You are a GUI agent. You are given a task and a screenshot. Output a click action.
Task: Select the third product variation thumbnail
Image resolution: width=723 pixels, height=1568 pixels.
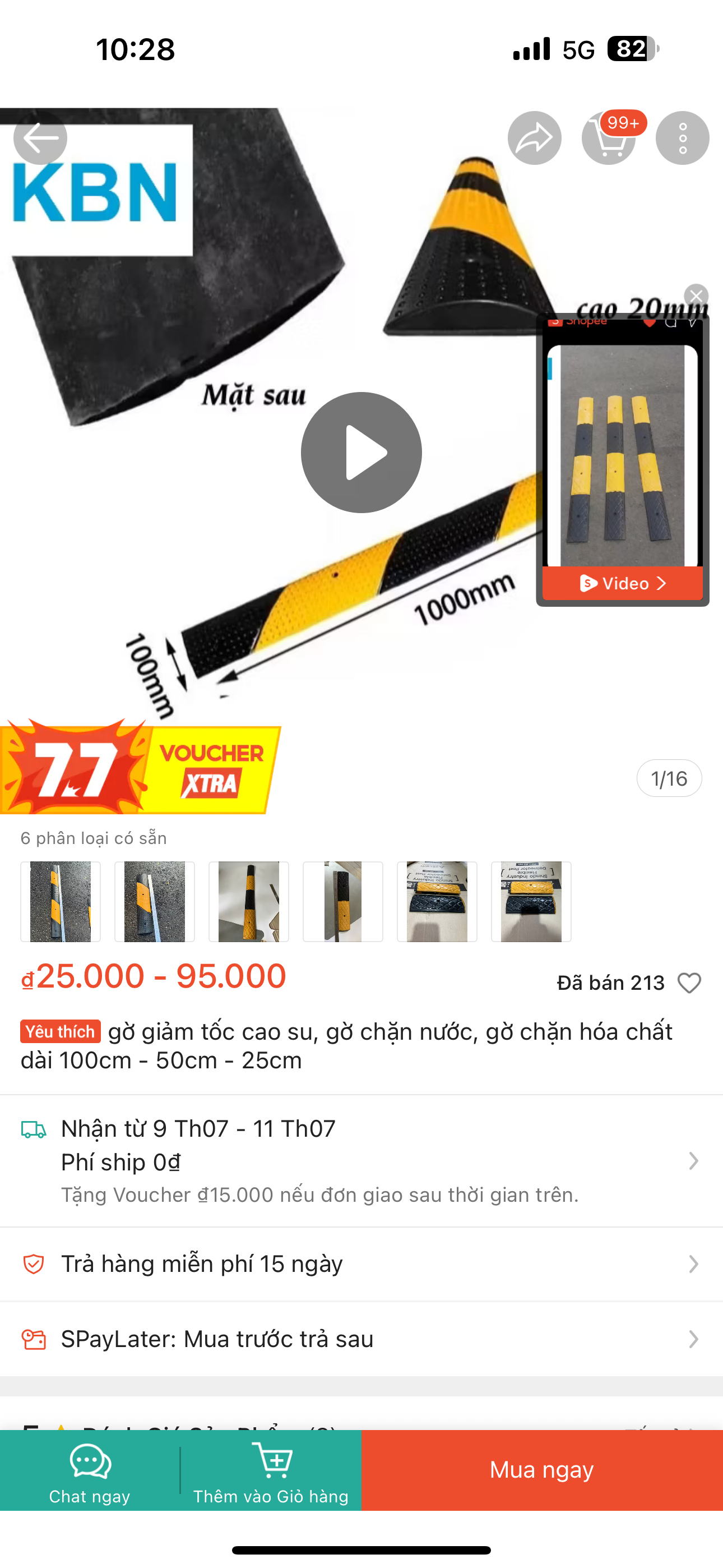249,901
